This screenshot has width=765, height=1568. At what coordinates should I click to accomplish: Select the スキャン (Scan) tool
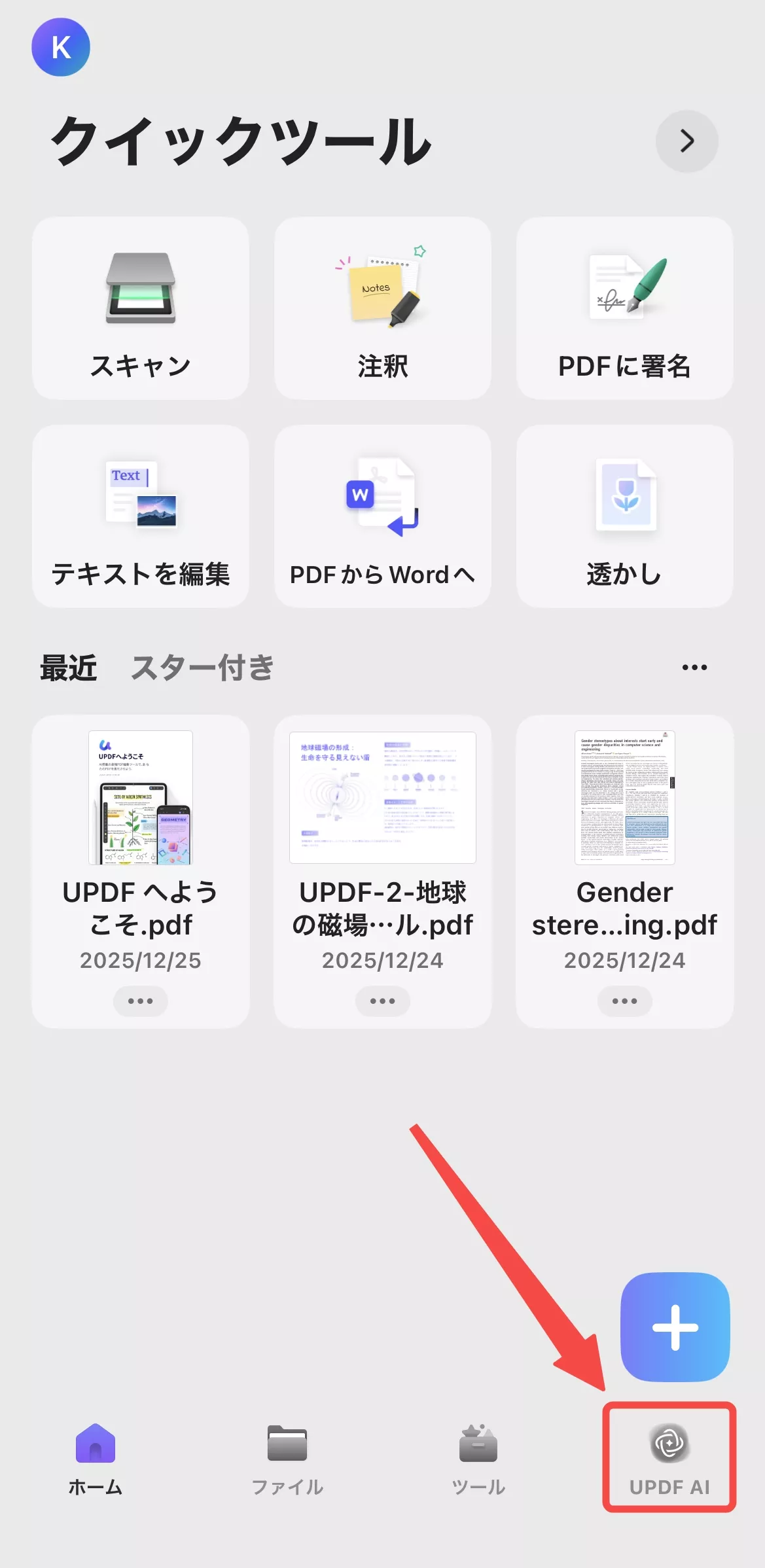pyautogui.click(x=141, y=308)
